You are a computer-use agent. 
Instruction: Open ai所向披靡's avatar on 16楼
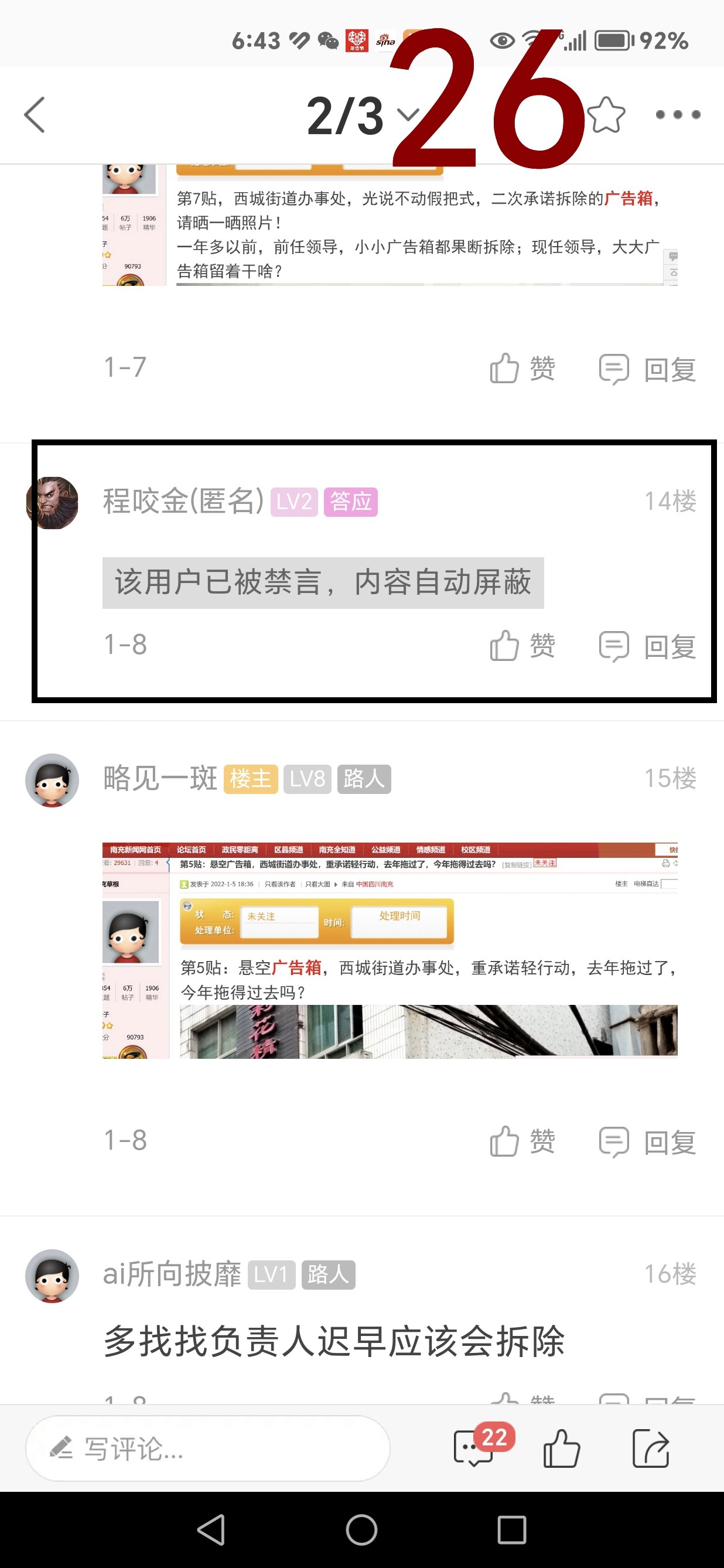(x=52, y=1276)
